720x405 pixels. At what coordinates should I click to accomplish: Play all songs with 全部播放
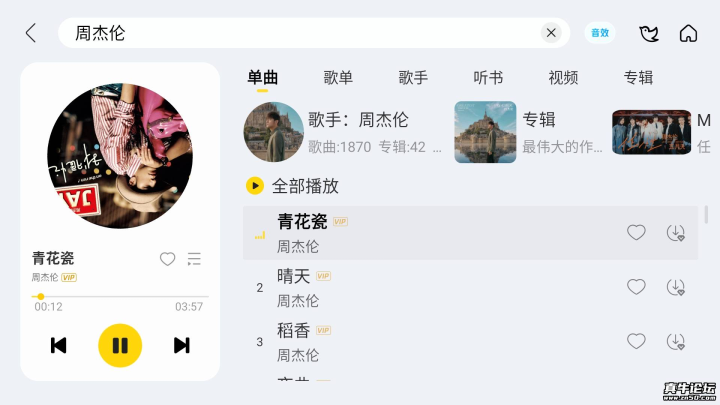point(296,186)
